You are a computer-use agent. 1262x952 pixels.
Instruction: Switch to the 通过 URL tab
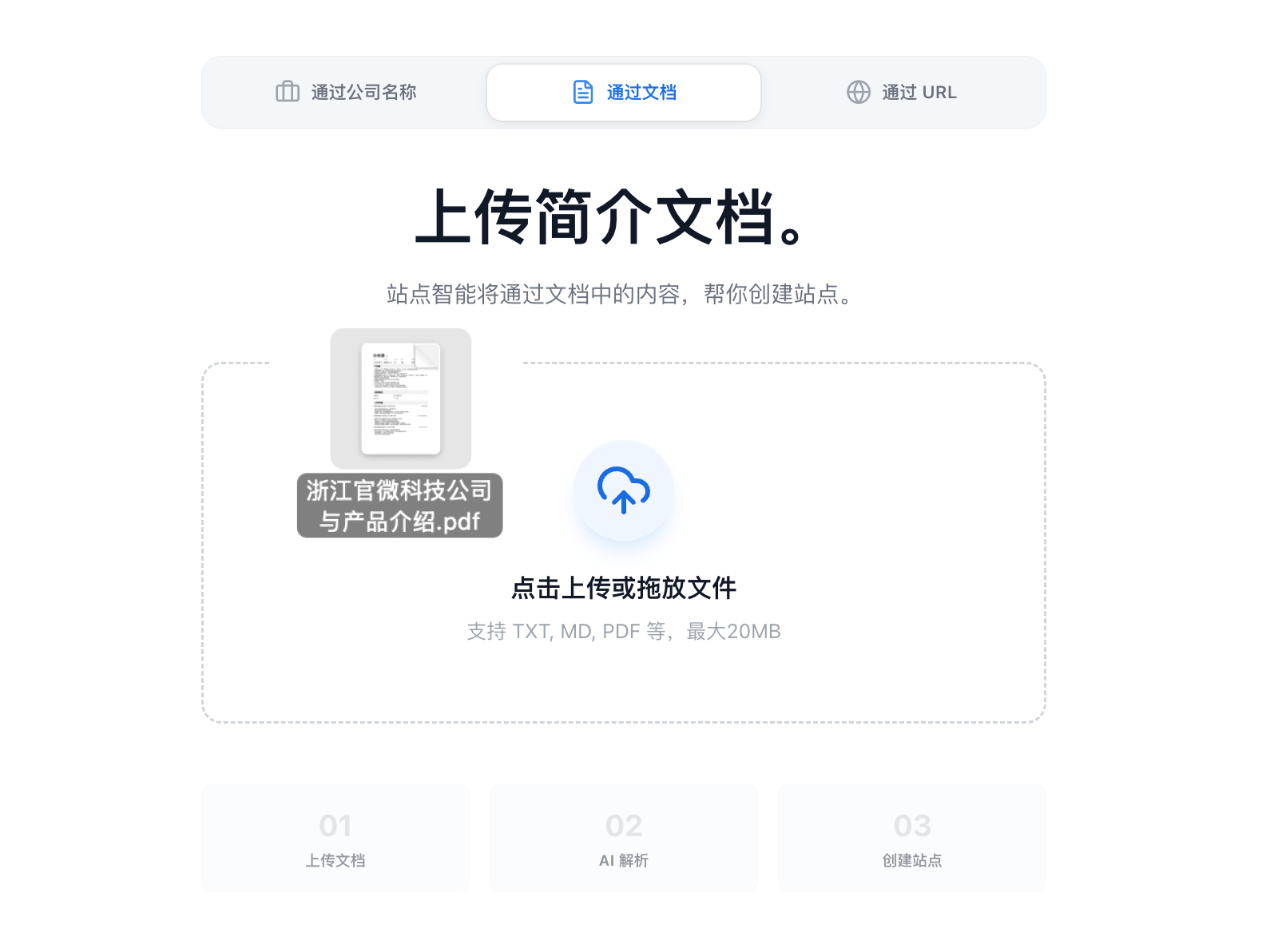(902, 93)
